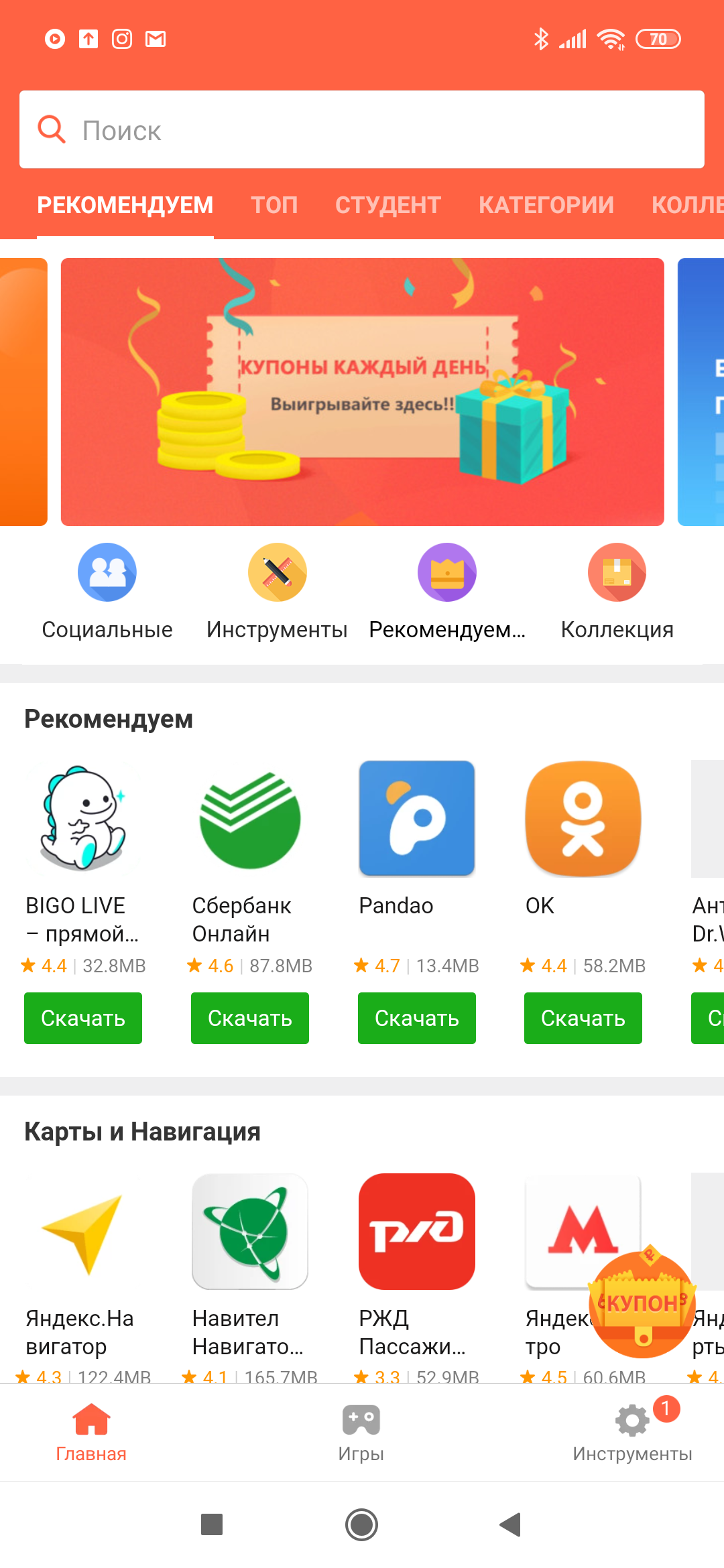Go to the Главная bottom tab

[91, 1433]
